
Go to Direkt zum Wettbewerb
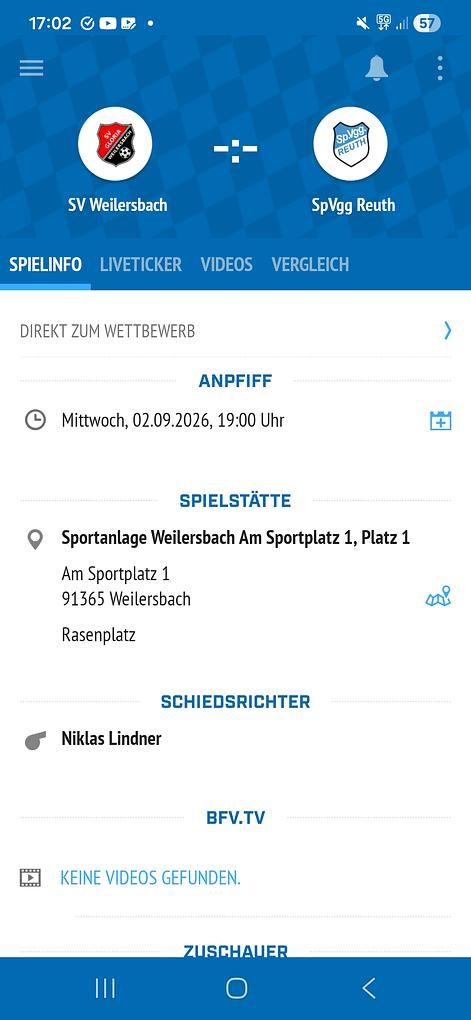(x=236, y=331)
